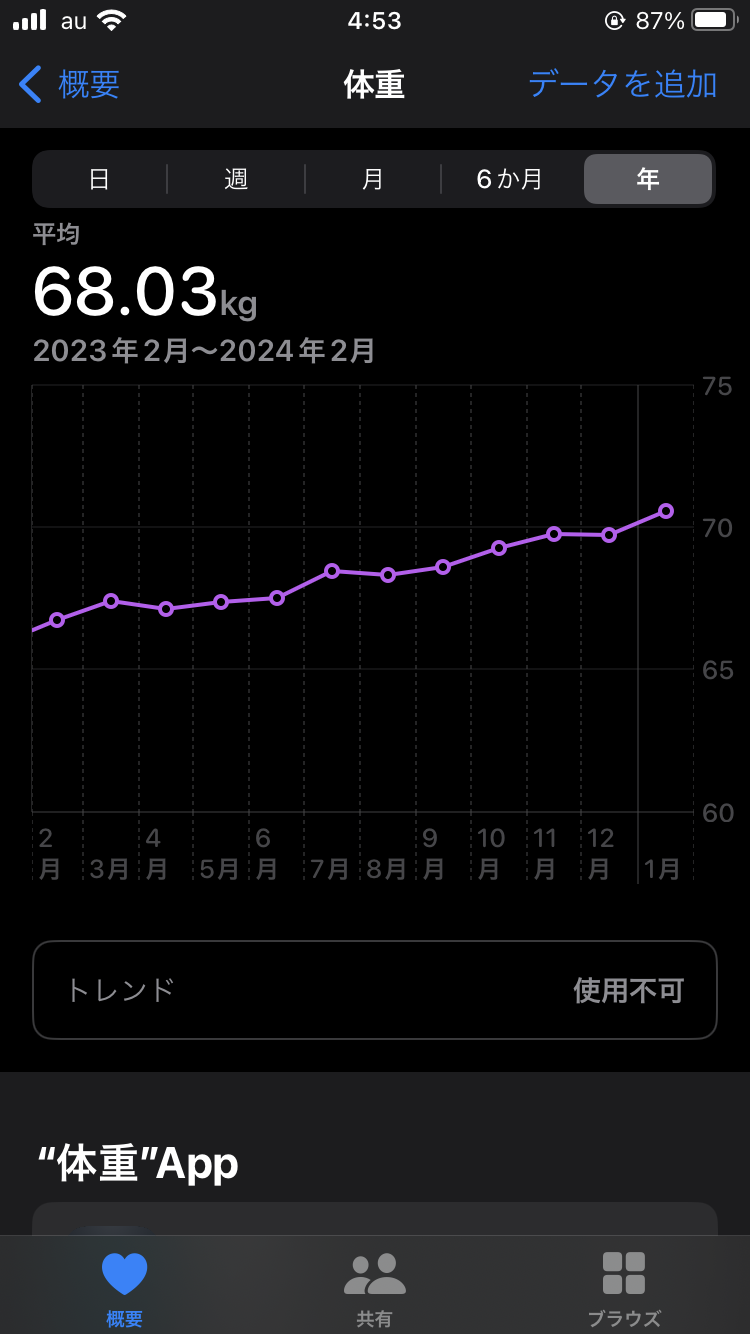Open the ブラウズ tab
This screenshot has height=1334, width=750.
click(x=624, y=1289)
